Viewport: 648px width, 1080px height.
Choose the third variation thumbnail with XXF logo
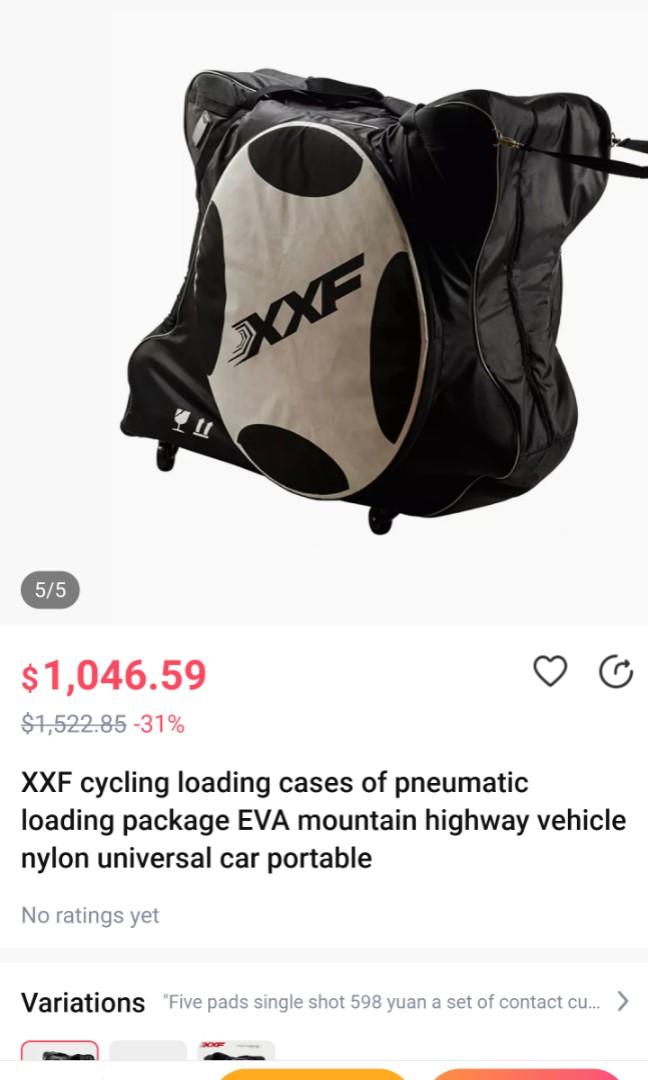(236, 1050)
